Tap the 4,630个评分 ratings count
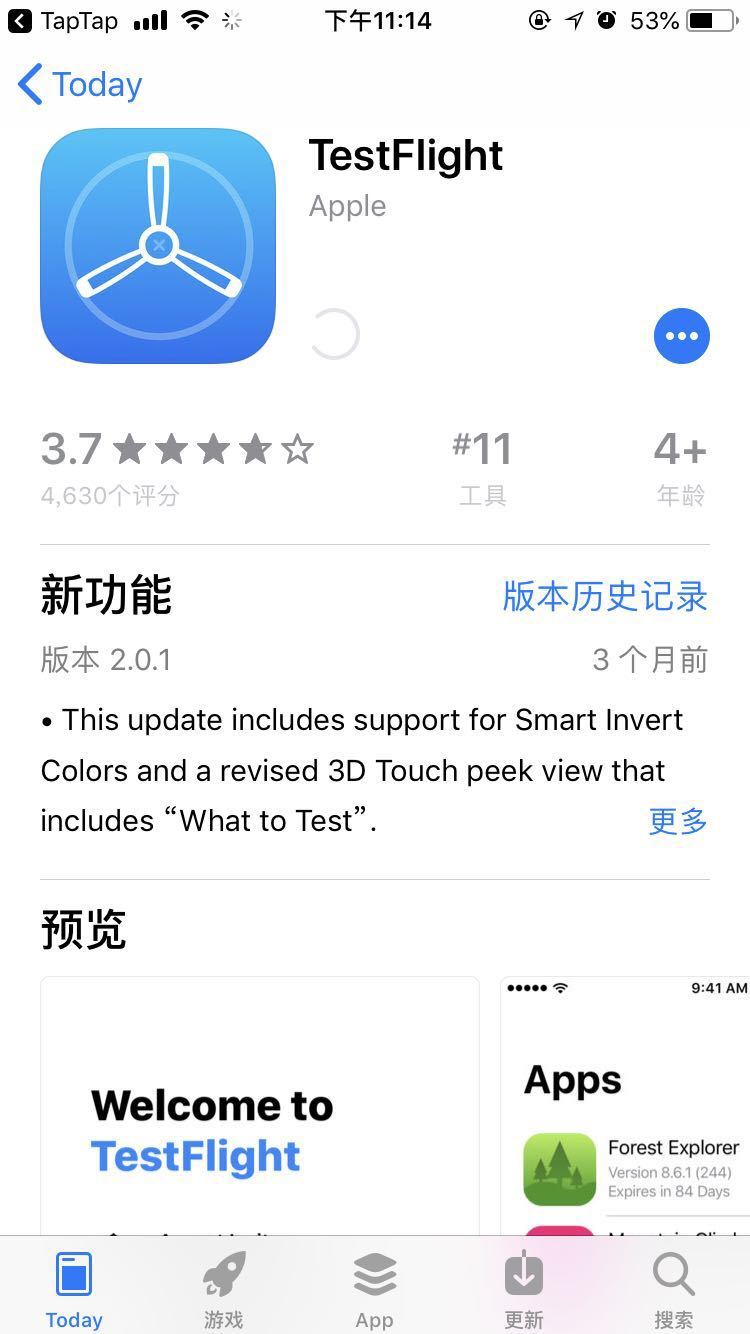750x1334 pixels. [x=110, y=495]
